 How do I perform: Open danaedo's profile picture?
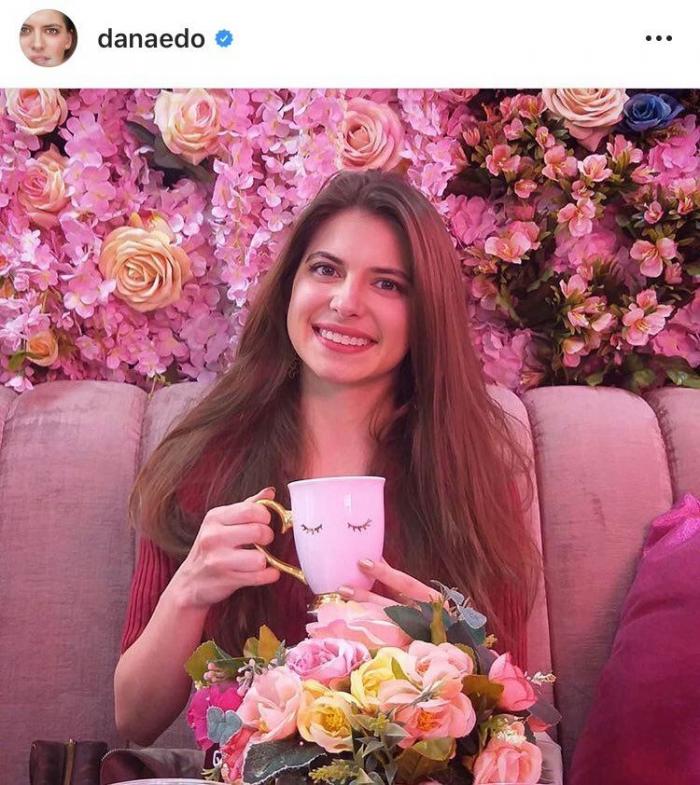coord(48,38)
